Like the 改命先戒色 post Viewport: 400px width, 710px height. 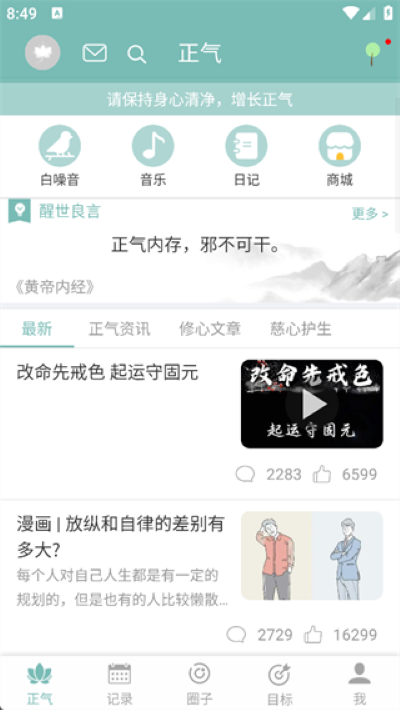pyautogui.click(x=322, y=475)
